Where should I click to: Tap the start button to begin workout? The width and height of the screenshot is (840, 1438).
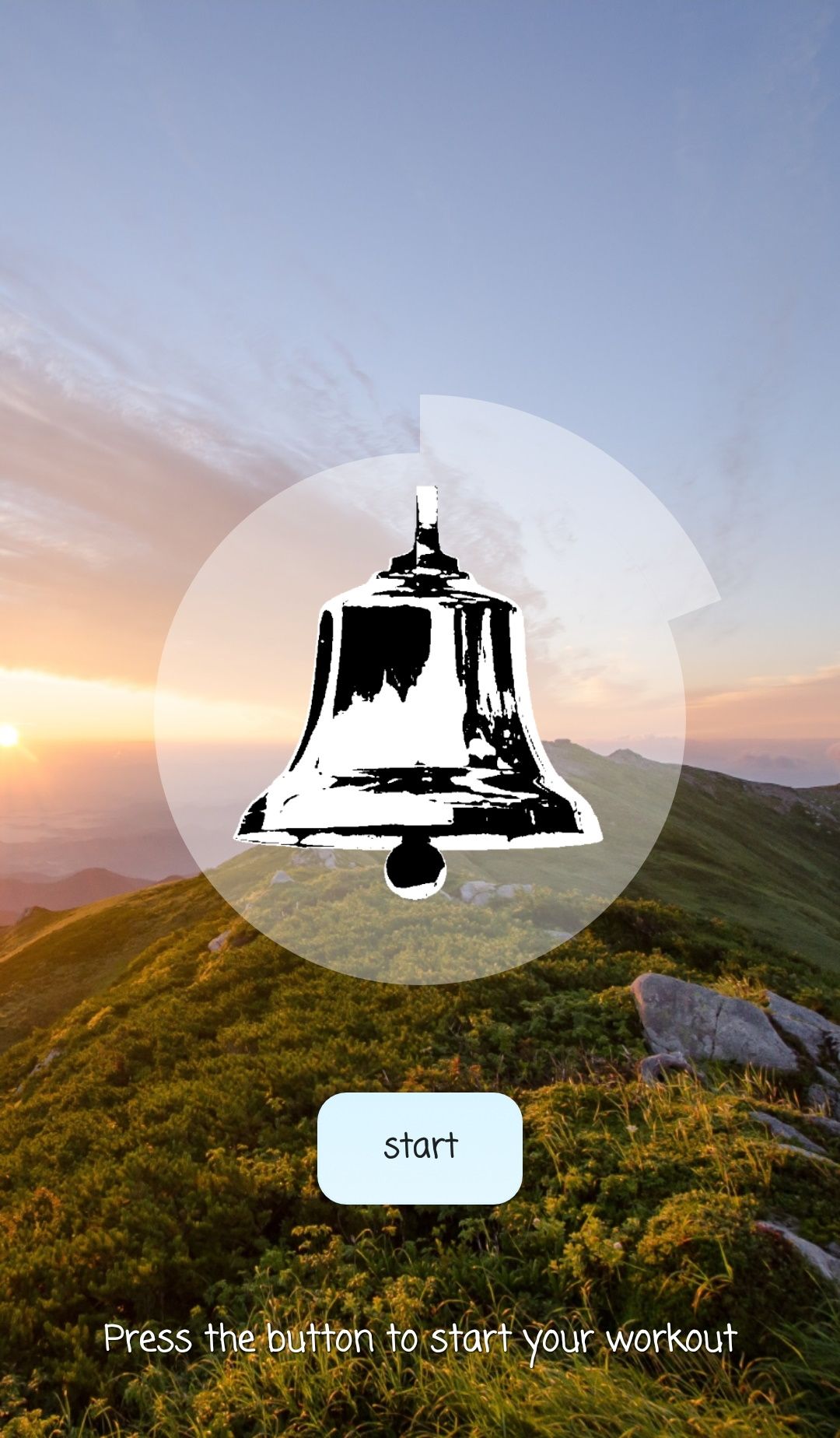click(x=419, y=1148)
